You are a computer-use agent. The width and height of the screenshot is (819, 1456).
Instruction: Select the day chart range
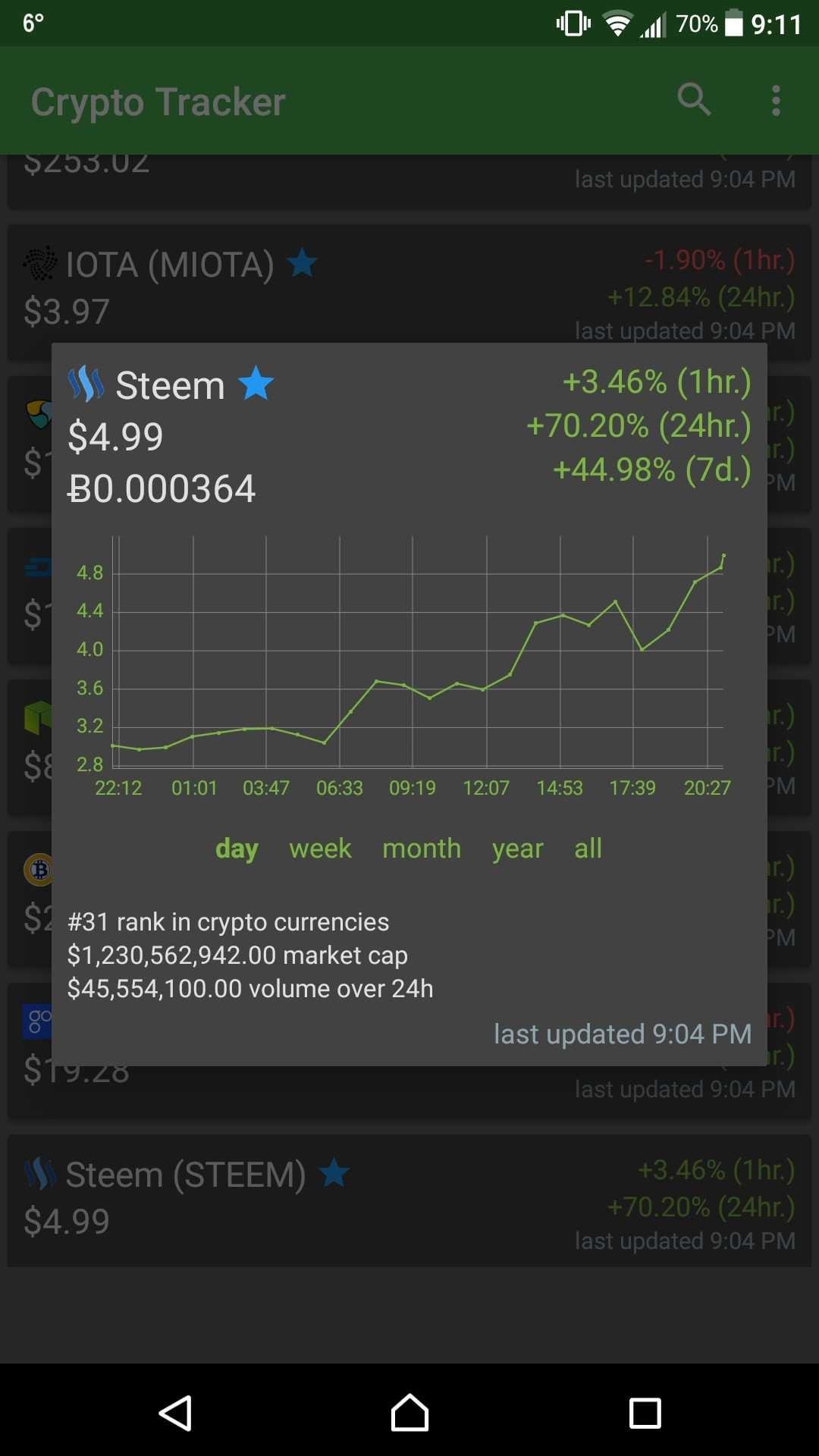point(237,849)
